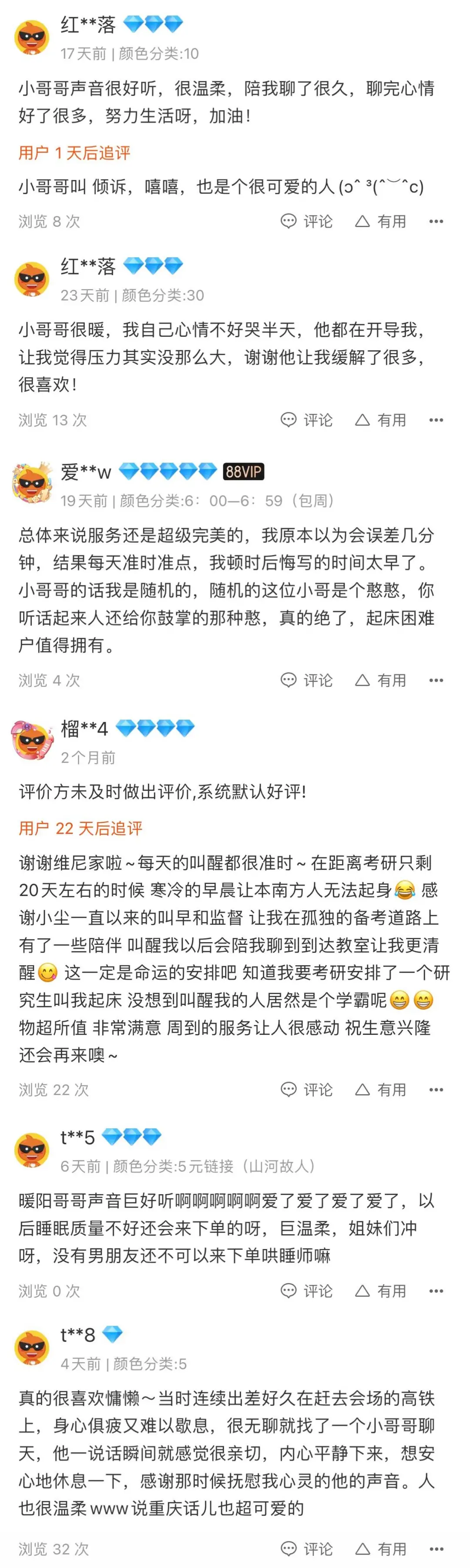Open 爱**w's profile avatar
This screenshot has width=470, height=1568.
32,483
